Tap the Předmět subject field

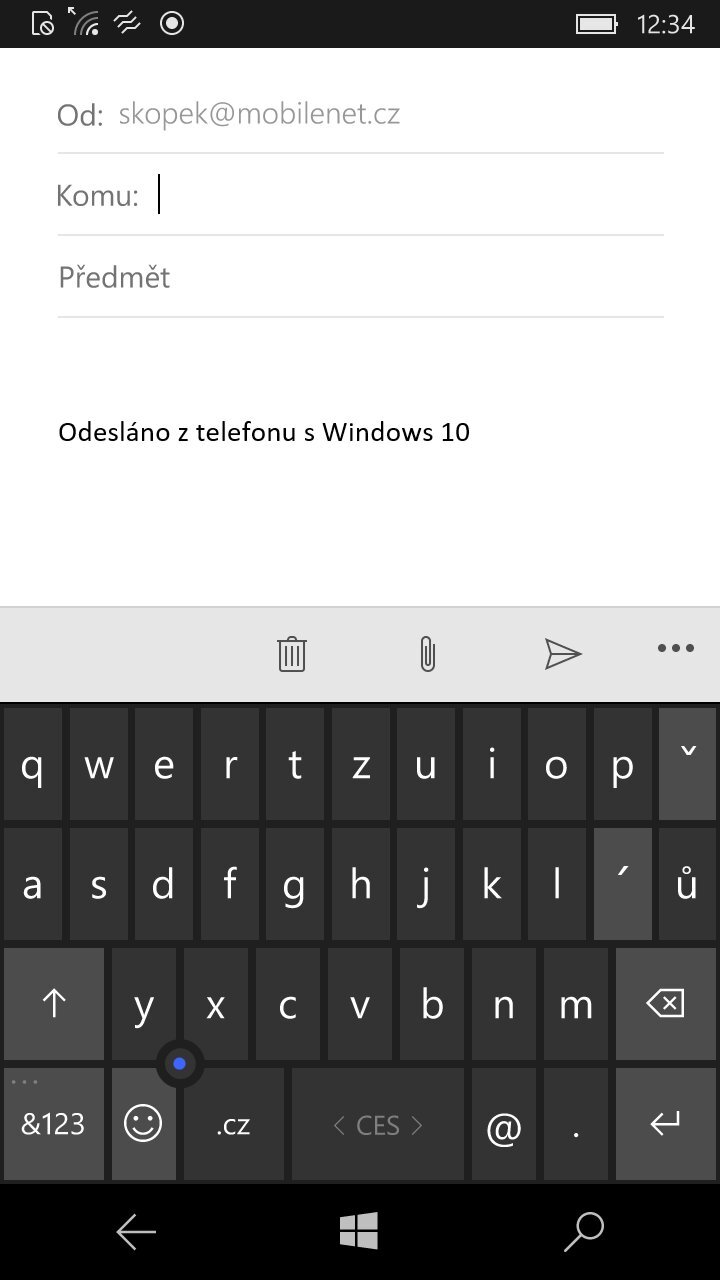[x=360, y=277]
